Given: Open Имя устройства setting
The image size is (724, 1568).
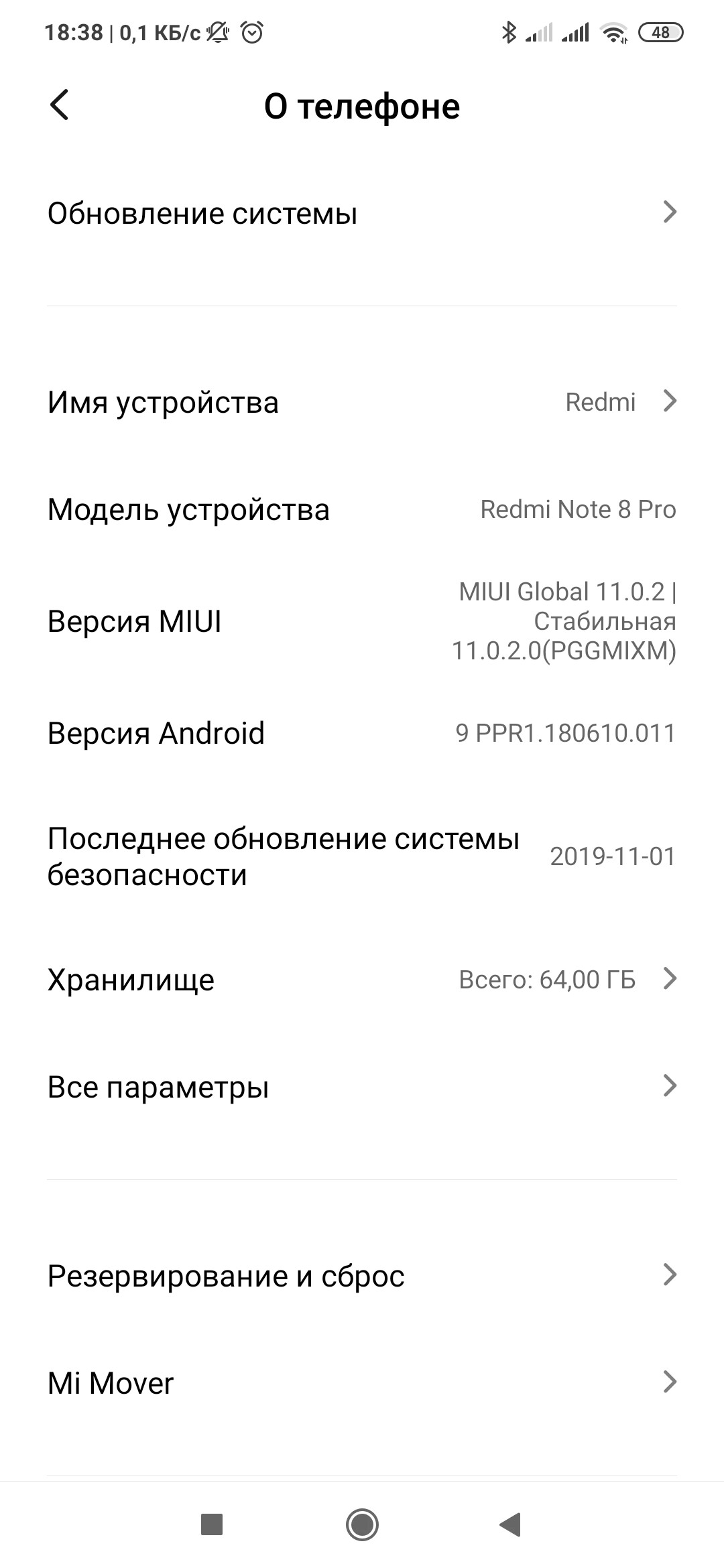Looking at the screenshot, I should point(362,402).
